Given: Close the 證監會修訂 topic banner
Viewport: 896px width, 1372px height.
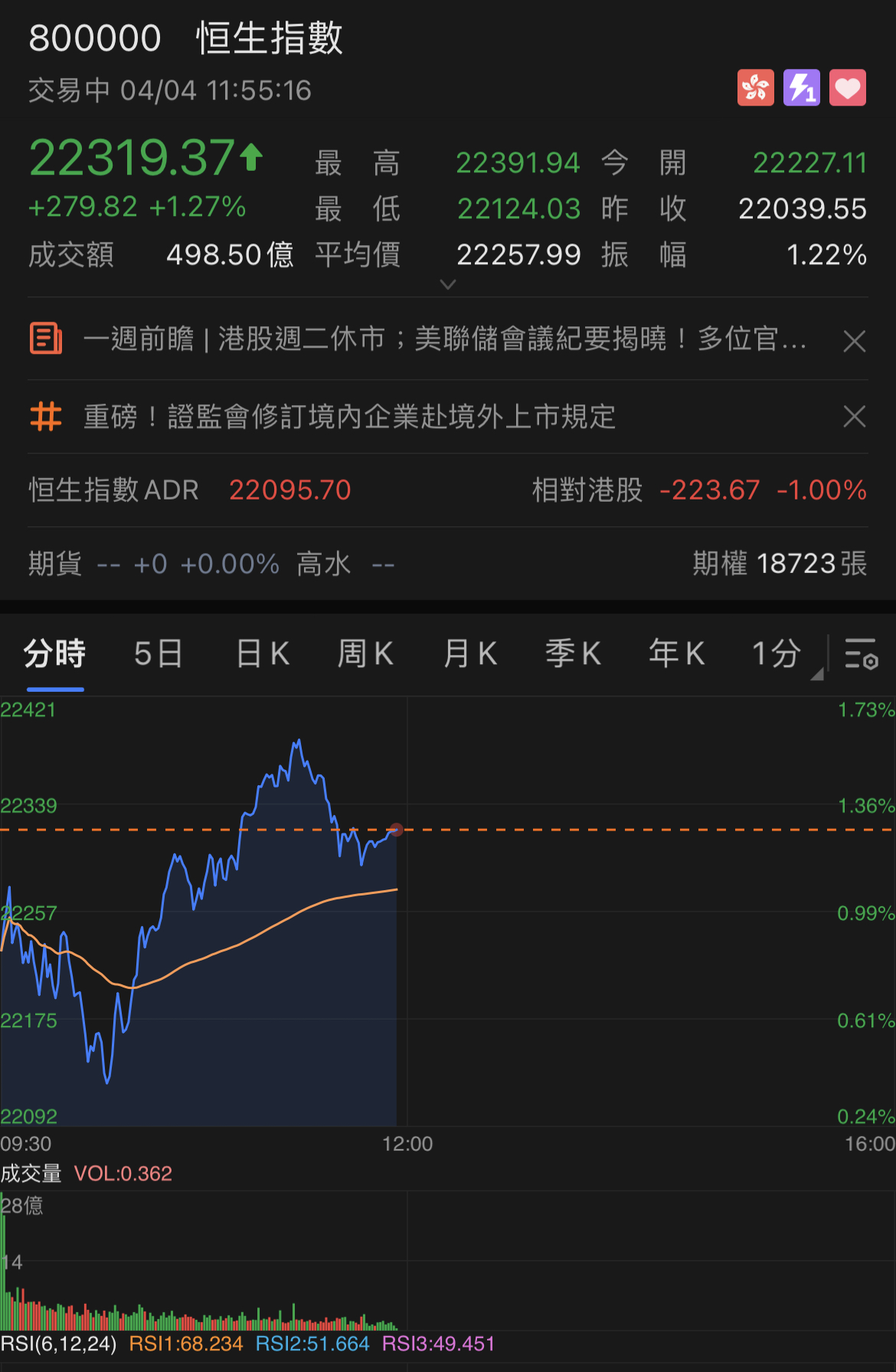Looking at the screenshot, I should (854, 417).
